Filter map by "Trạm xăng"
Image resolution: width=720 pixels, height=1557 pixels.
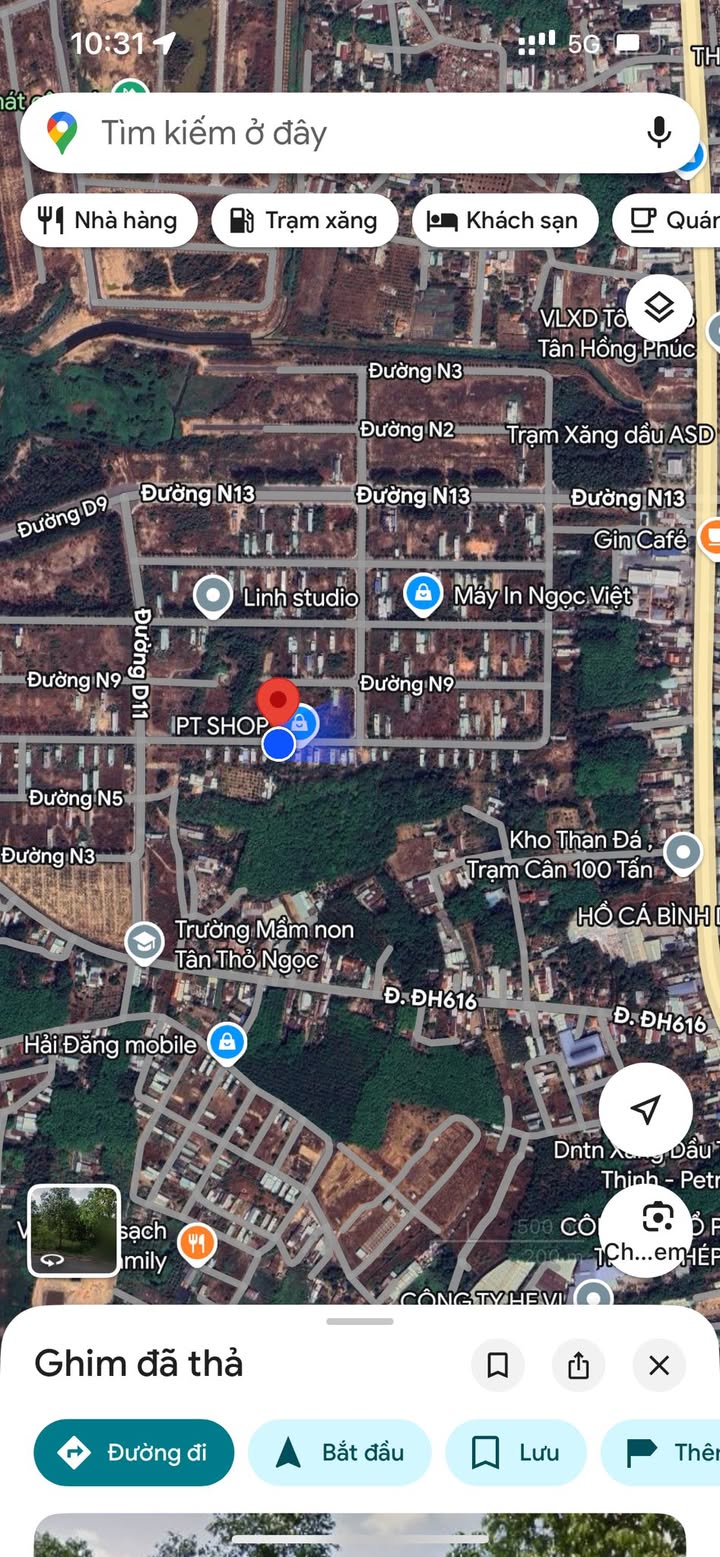(x=305, y=221)
